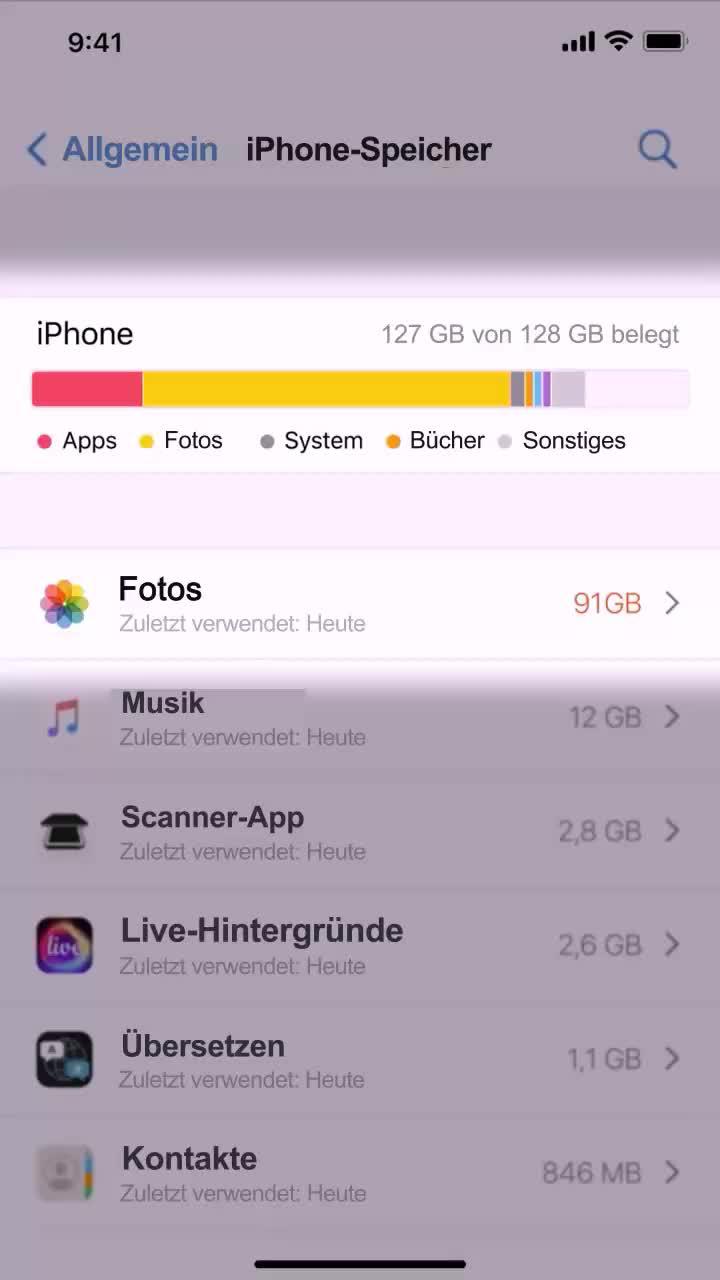
Task: Select the Fotos legend dot
Action: pos(147,440)
